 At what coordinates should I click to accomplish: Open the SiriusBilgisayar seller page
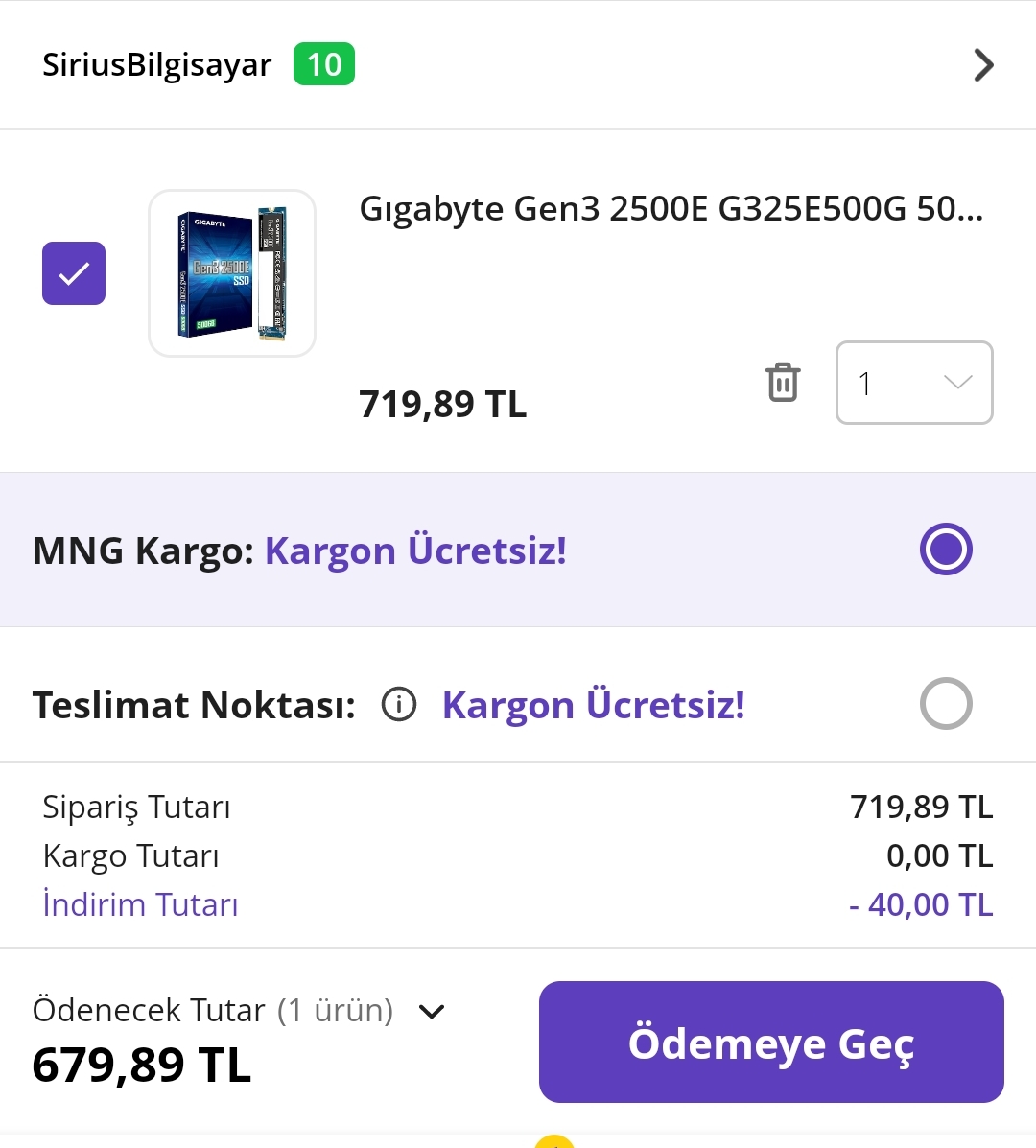coord(157,65)
